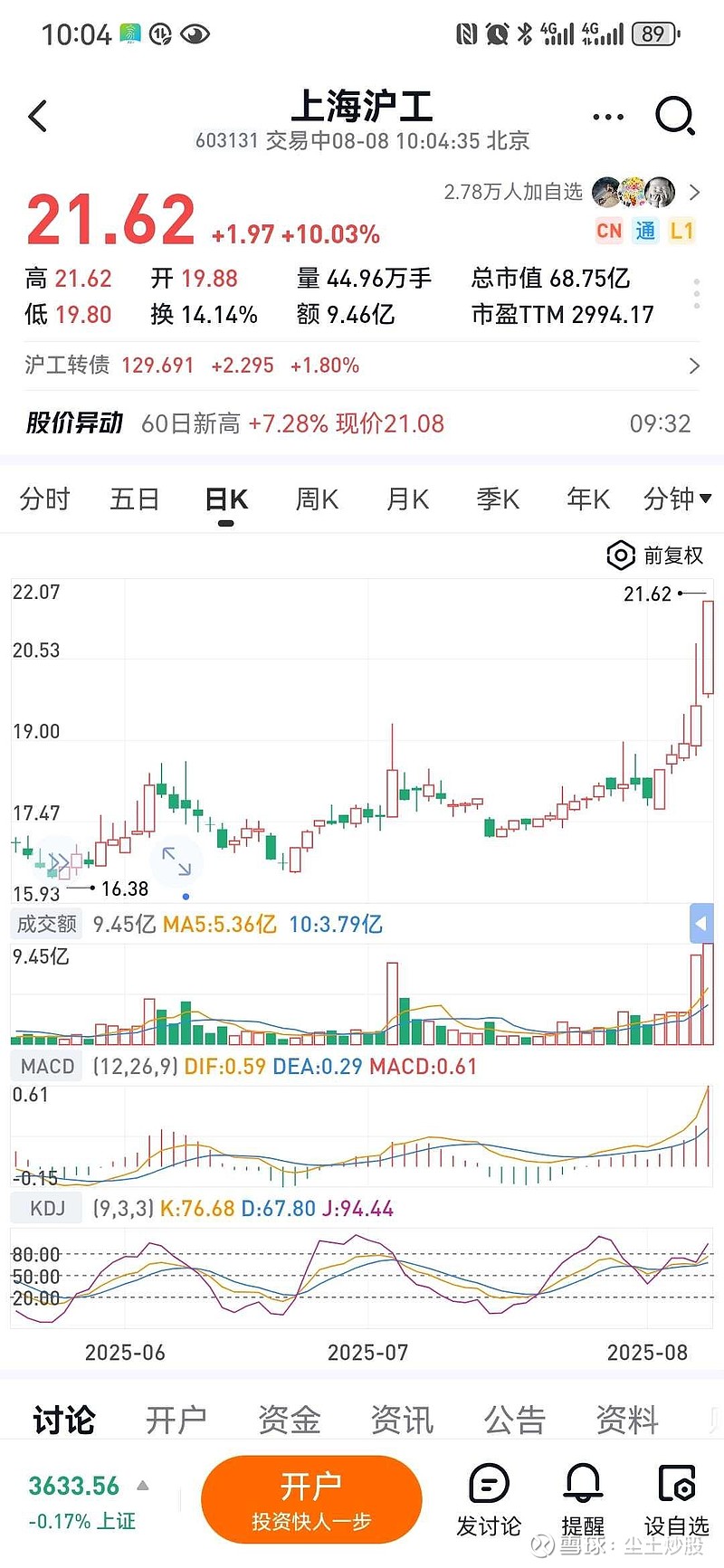The width and height of the screenshot is (724, 1568).
Task: Start a new post with 发讨论
Action: coord(489,1500)
